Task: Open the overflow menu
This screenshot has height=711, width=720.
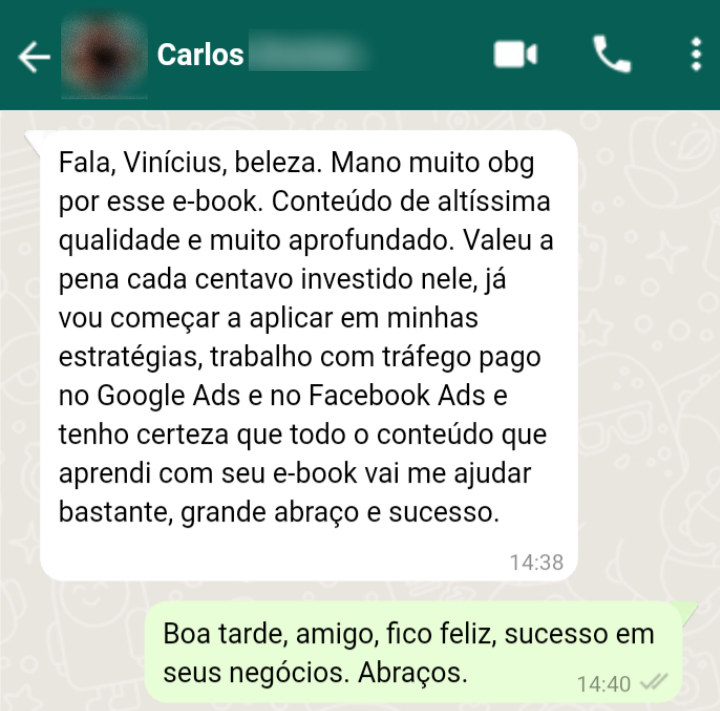Action: pos(696,55)
